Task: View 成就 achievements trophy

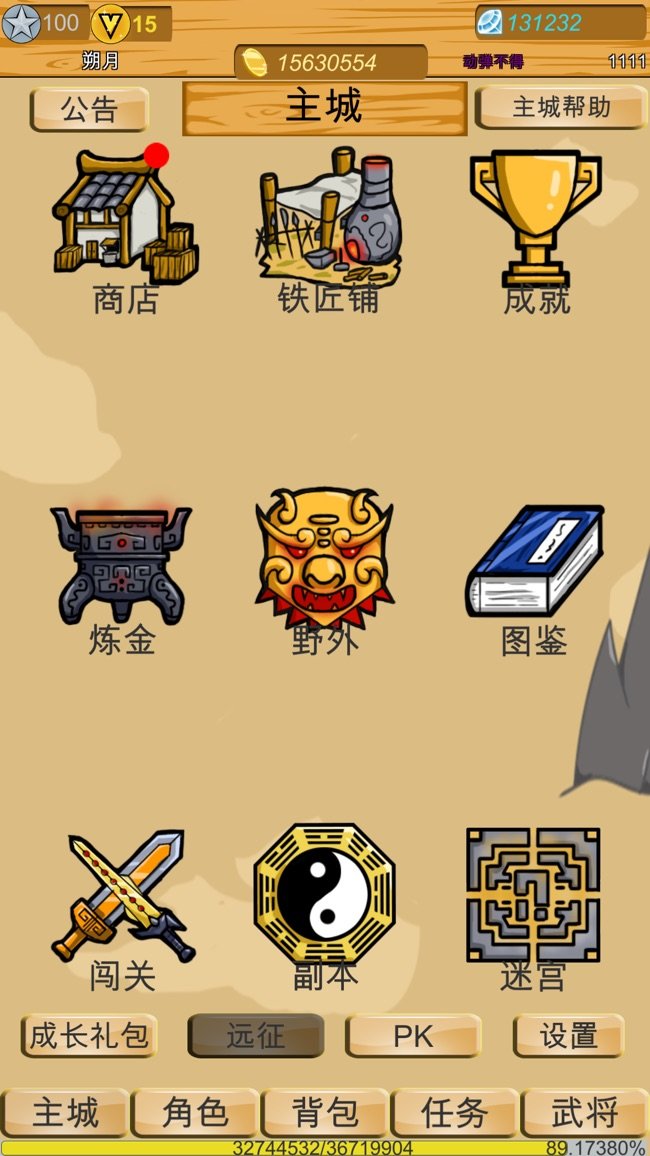Action: [x=535, y=225]
